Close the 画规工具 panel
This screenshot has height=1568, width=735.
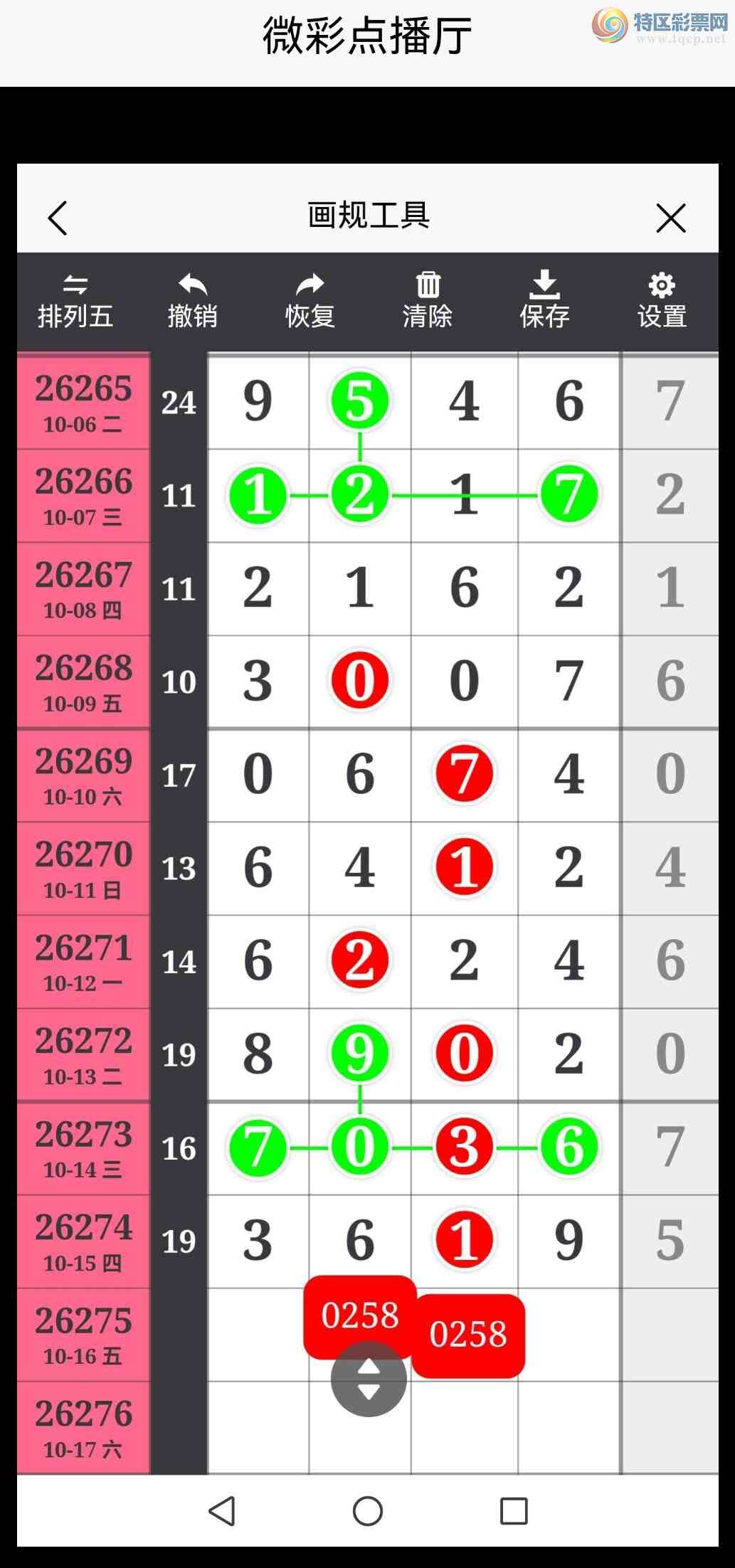pyautogui.click(x=671, y=218)
